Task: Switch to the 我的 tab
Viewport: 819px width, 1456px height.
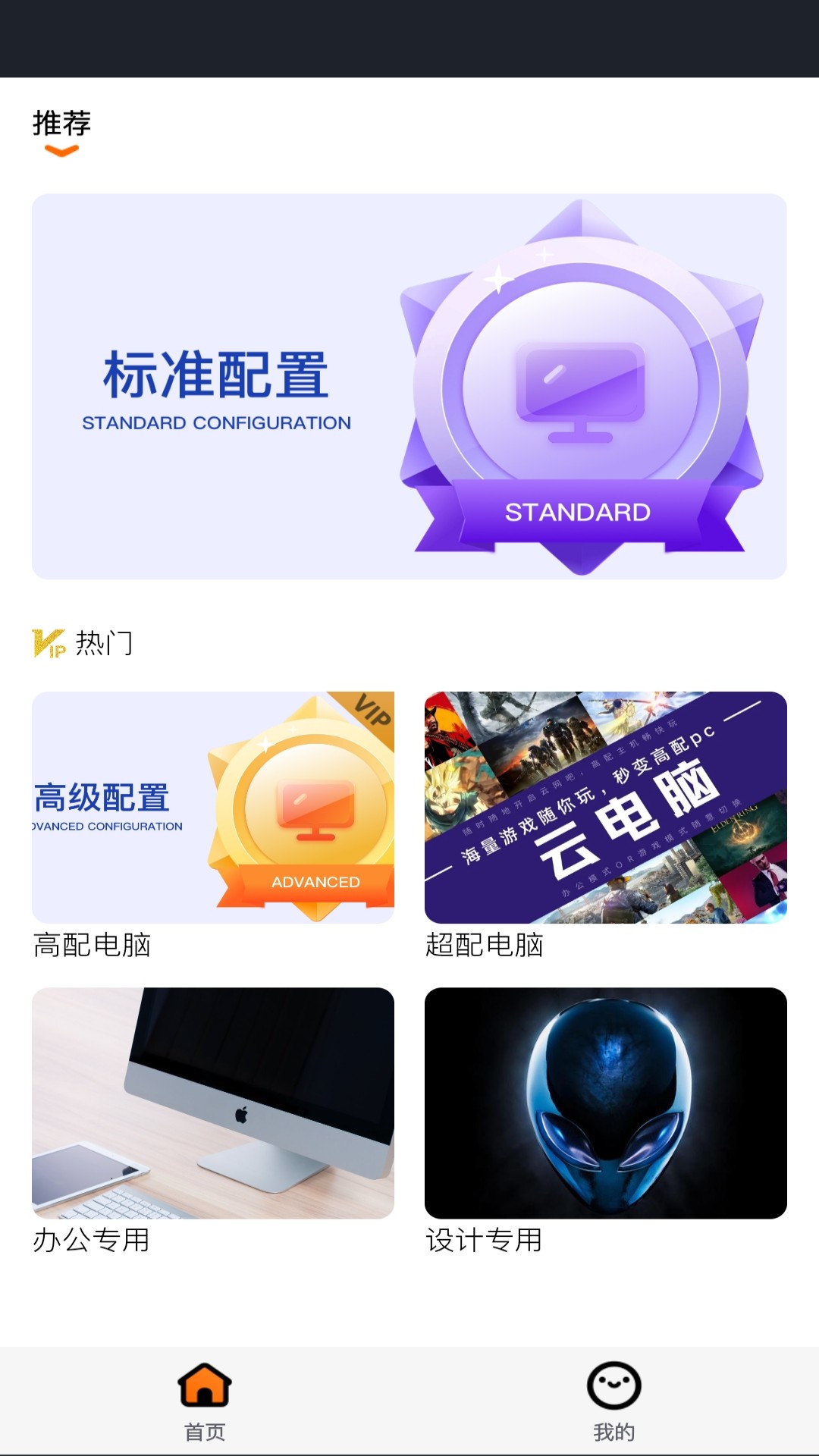Action: pos(614,1403)
